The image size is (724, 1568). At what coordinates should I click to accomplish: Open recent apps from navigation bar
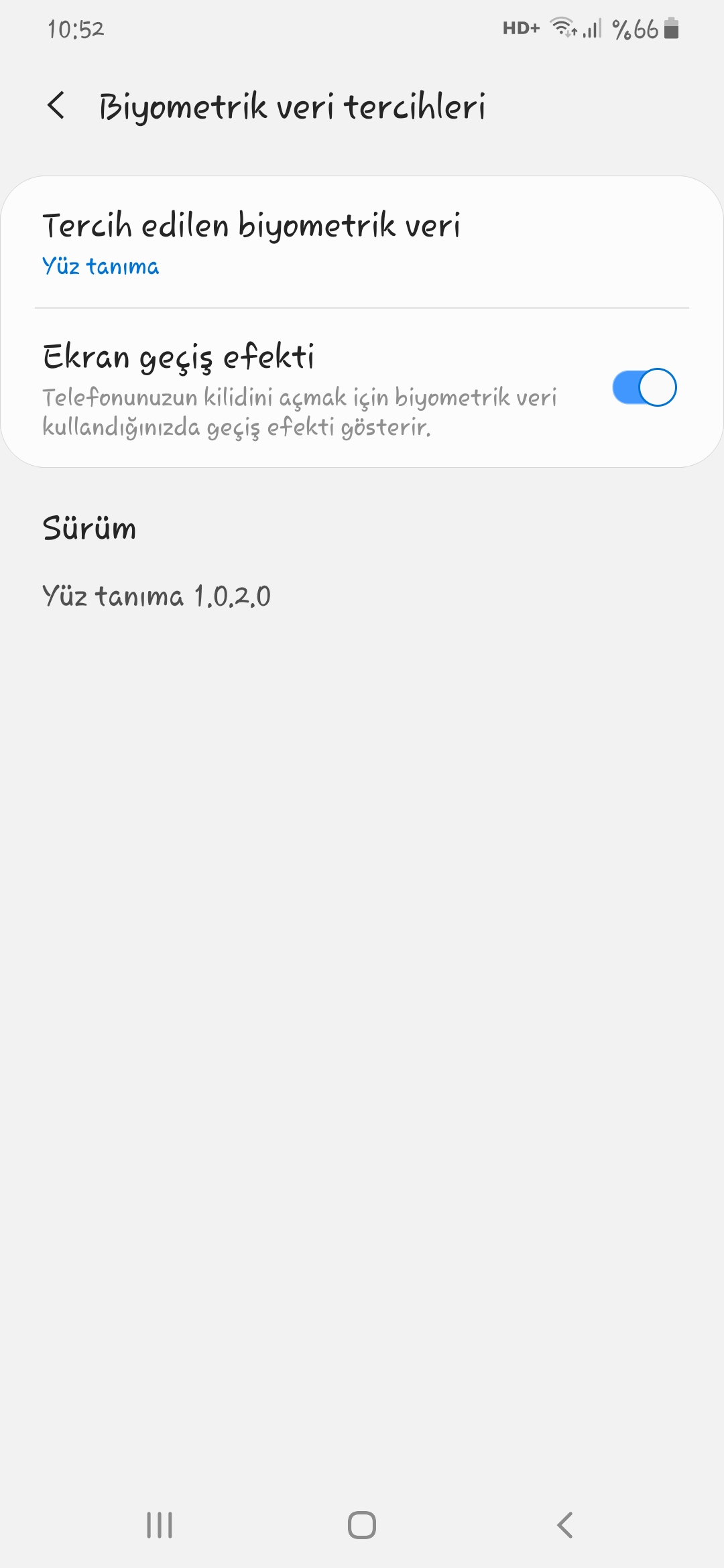click(x=160, y=1524)
